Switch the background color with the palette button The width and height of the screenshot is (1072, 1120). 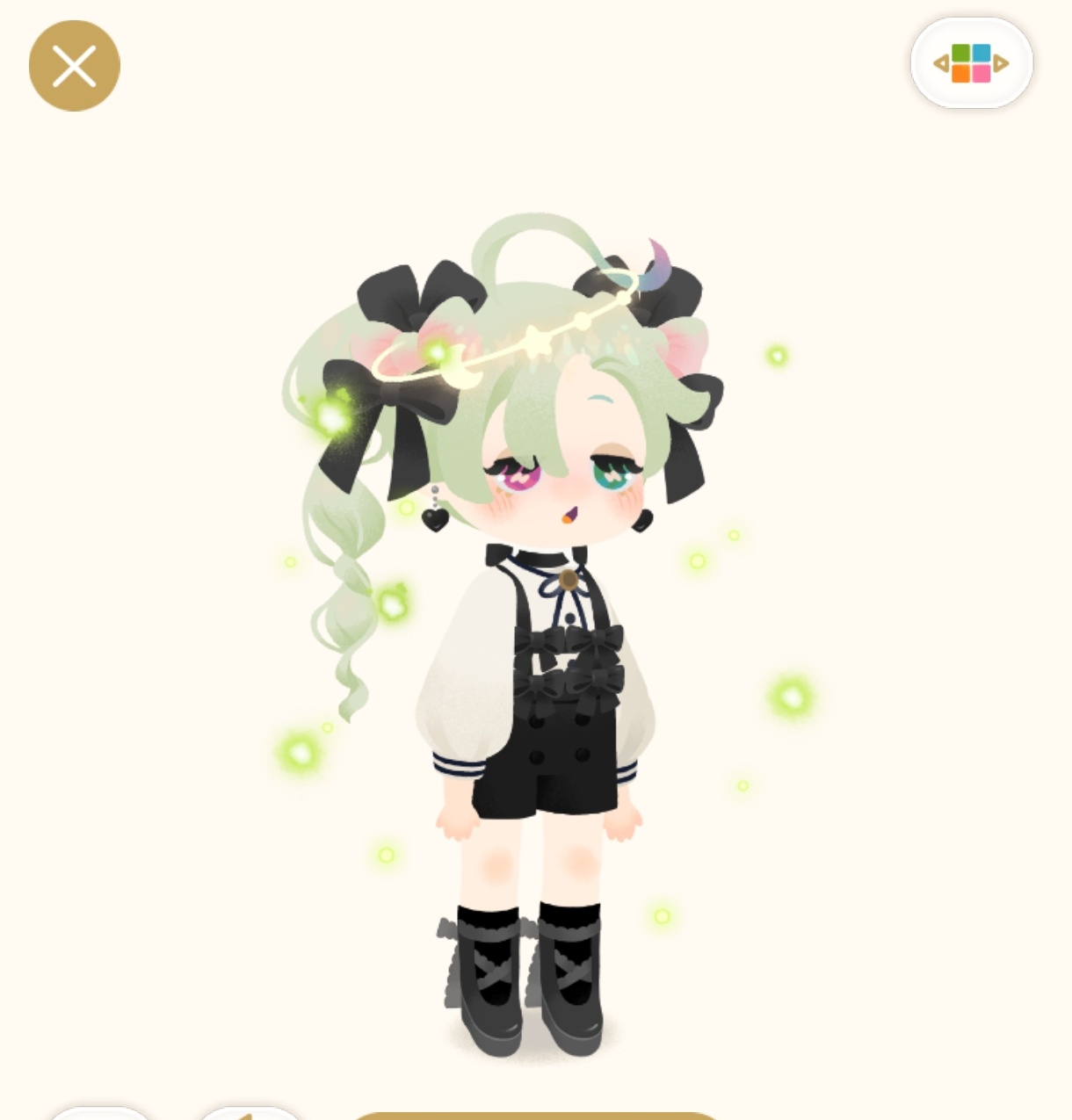(x=971, y=63)
